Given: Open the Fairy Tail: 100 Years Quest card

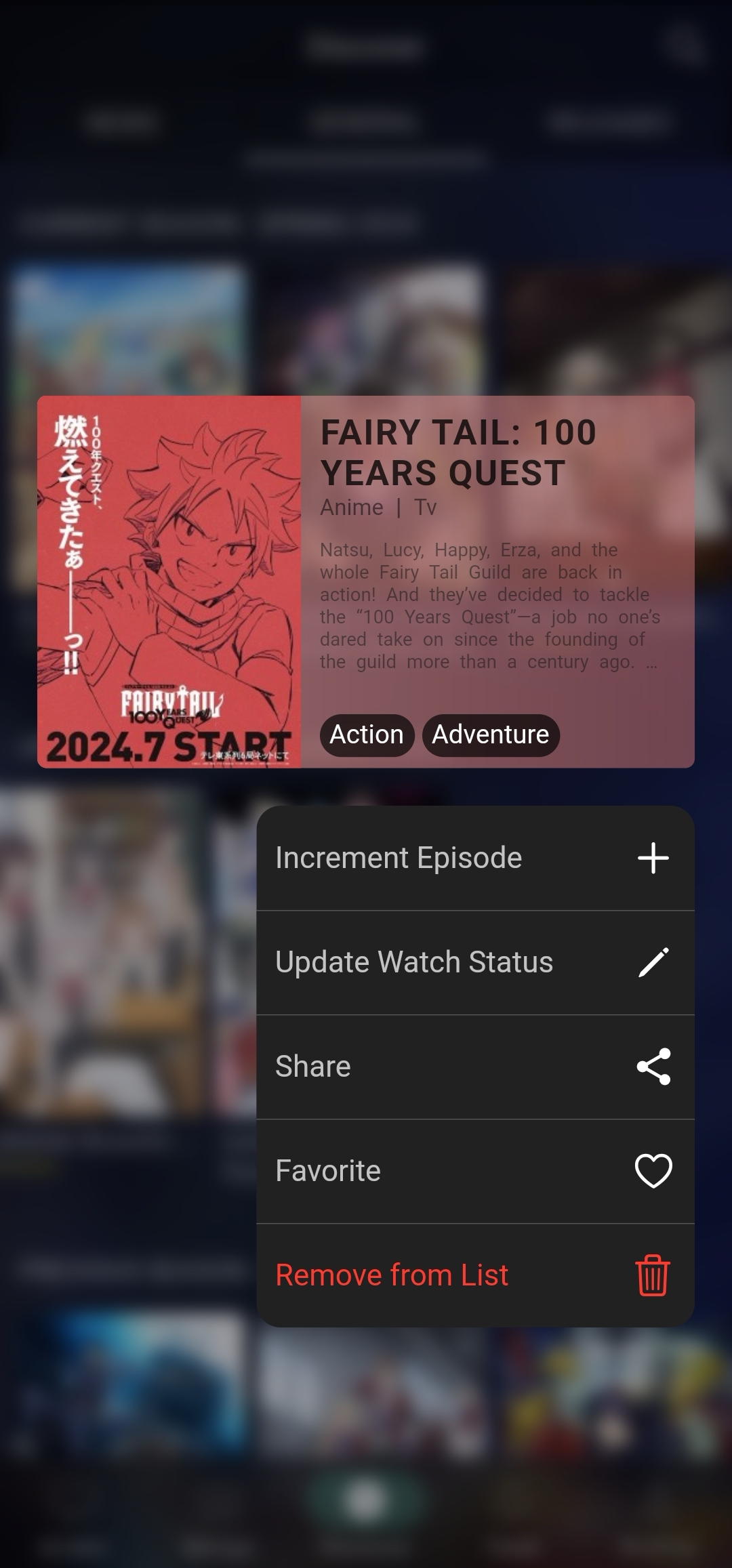Looking at the screenshot, I should click(366, 581).
